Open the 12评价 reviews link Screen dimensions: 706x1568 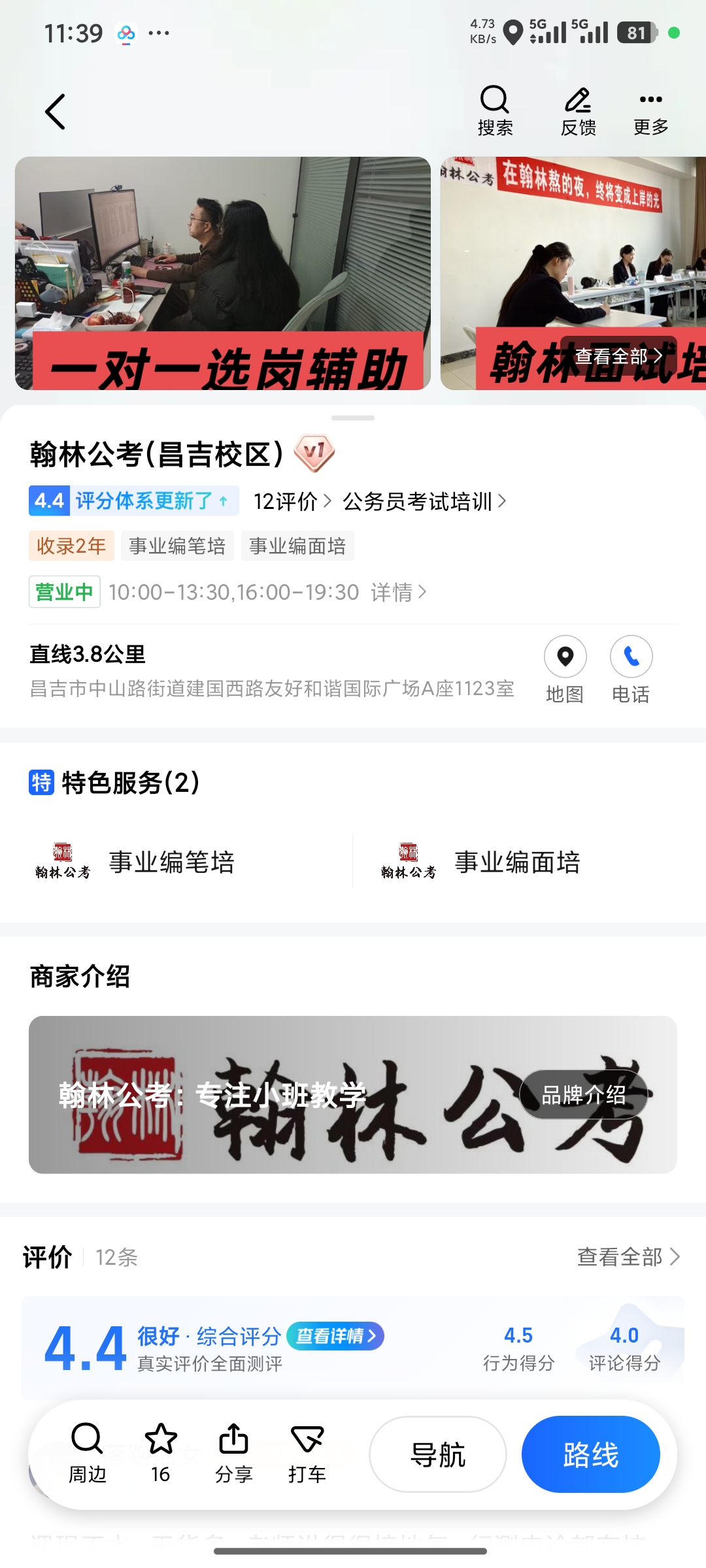click(292, 501)
